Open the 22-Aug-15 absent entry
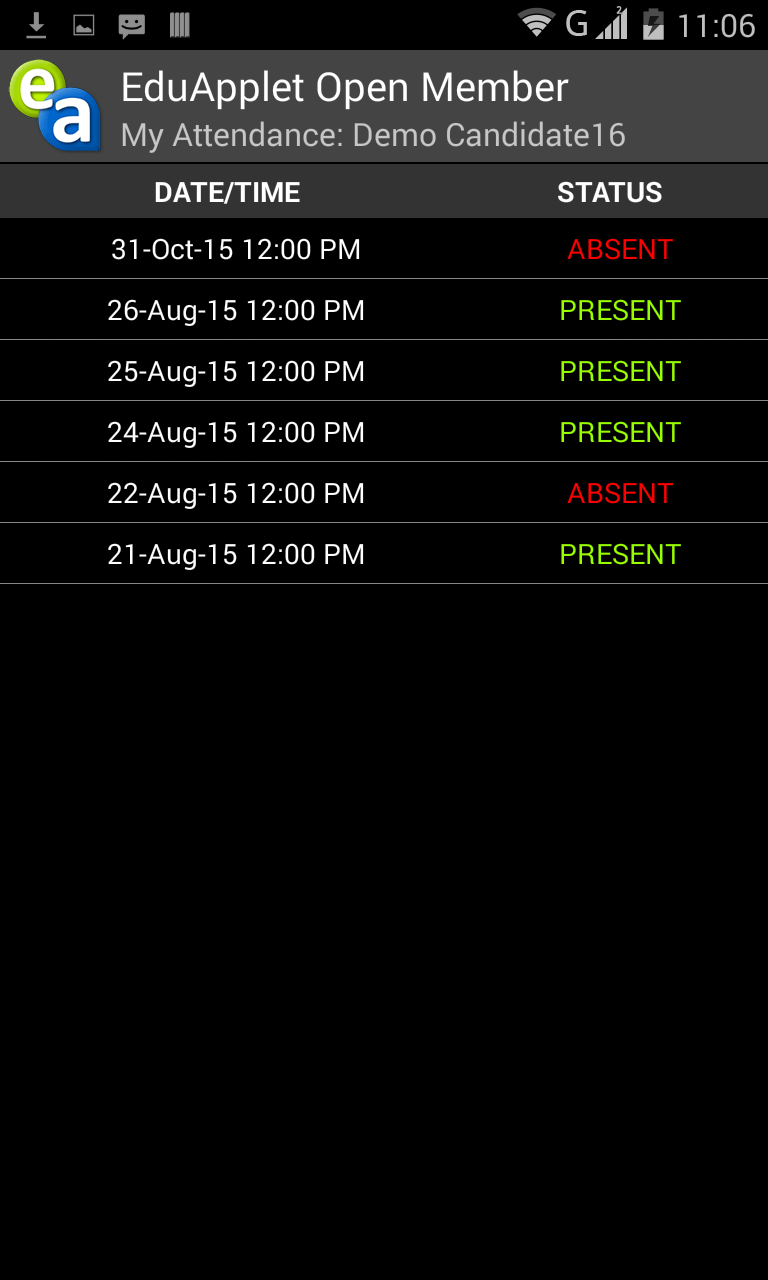The width and height of the screenshot is (768, 1280). (x=384, y=493)
